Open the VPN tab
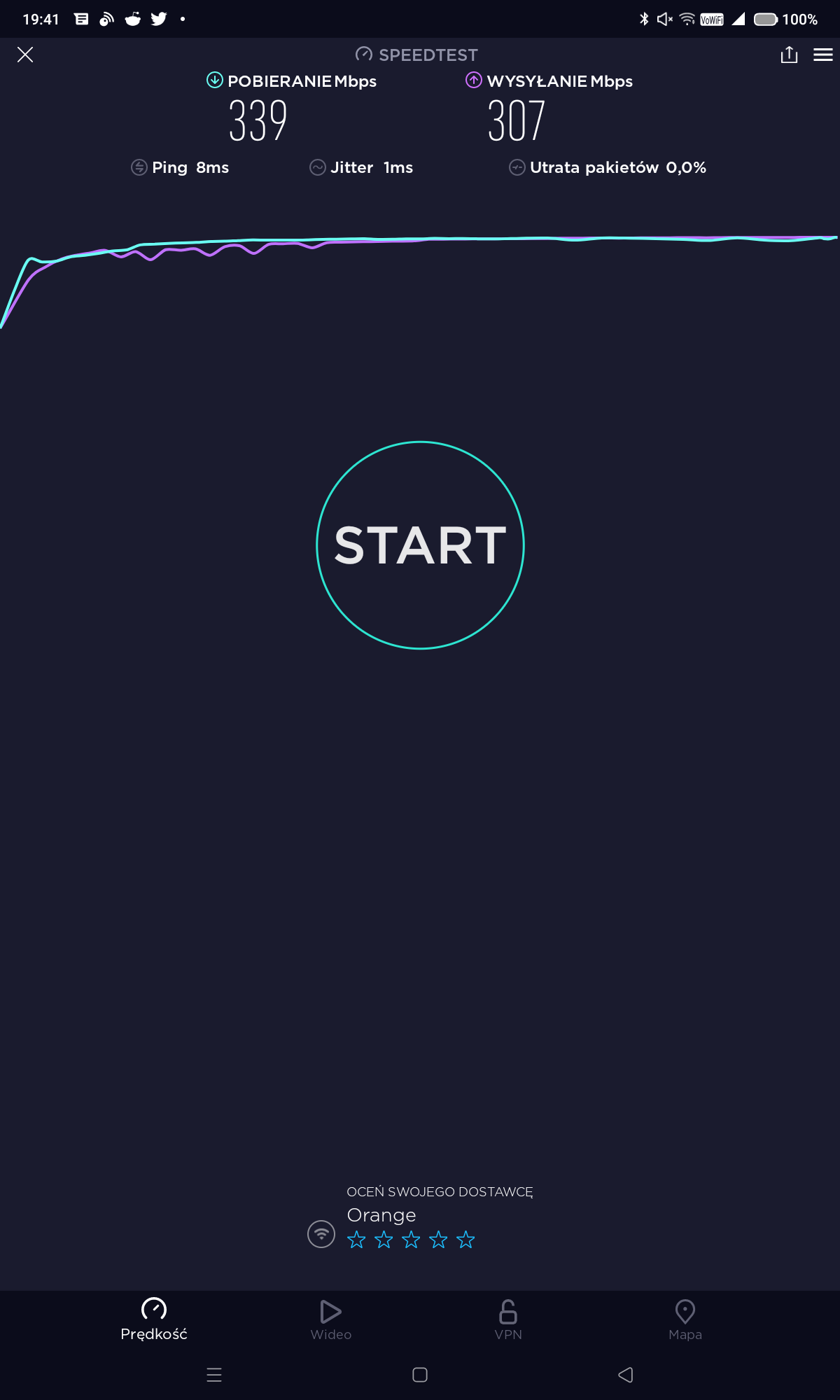840x1400 pixels. (508, 1319)
